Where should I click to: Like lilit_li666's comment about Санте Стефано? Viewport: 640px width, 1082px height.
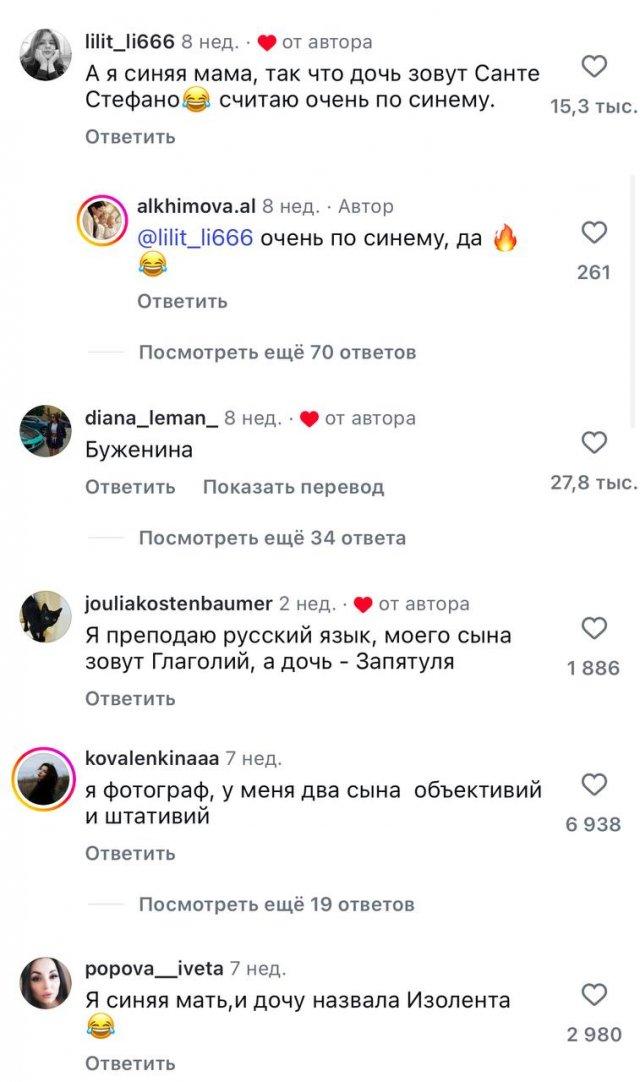[594, 67]
